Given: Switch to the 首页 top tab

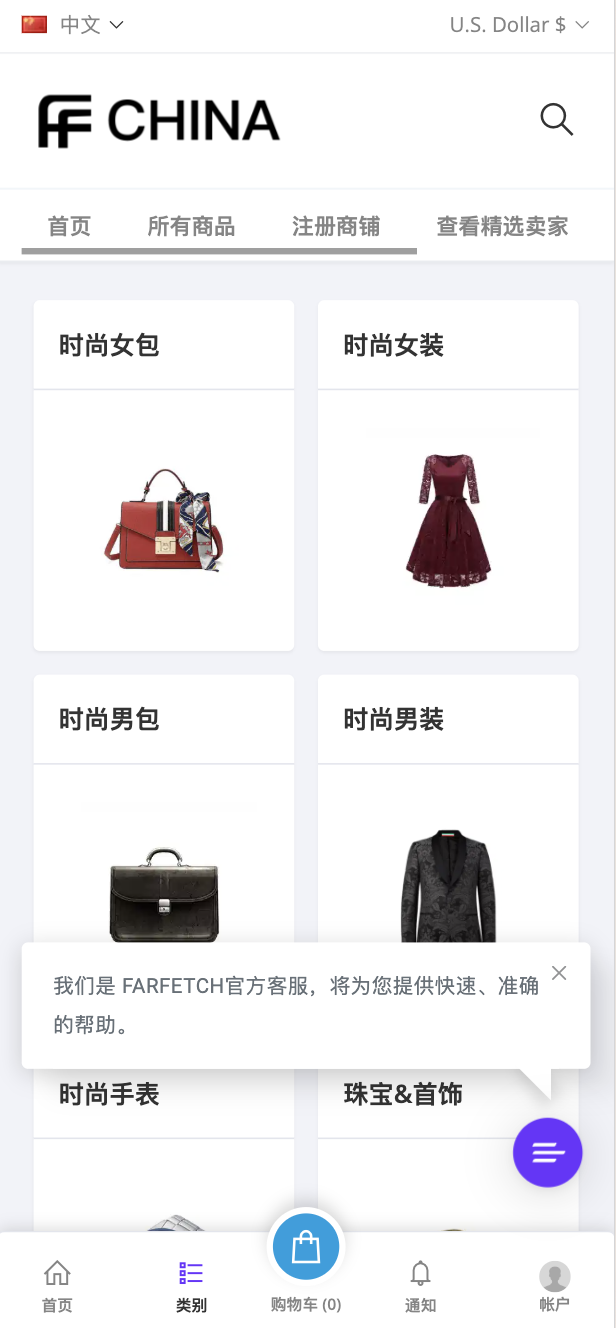Looking at the screenshot, I should (x=69, y=226).
